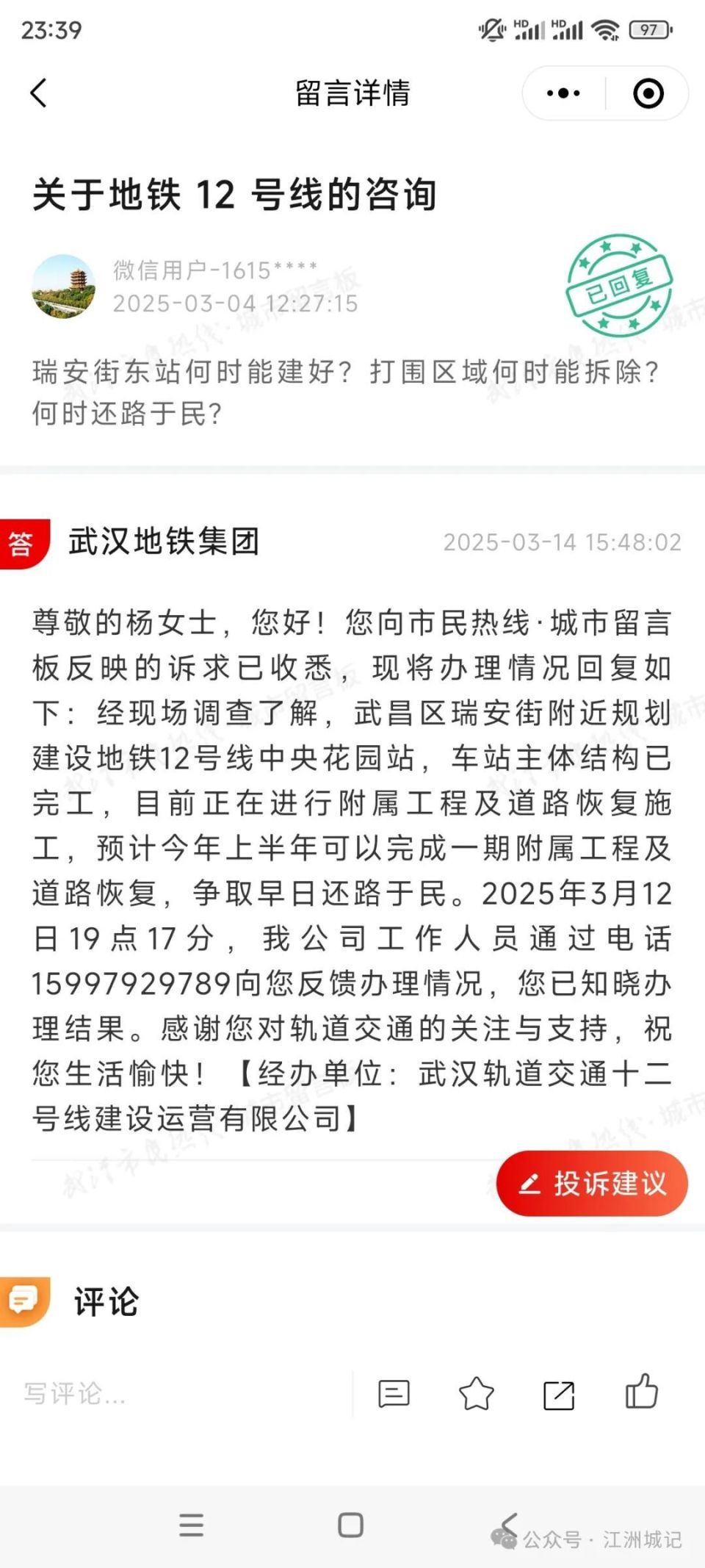Image resolution: width=705 pixels, height=1568 pixels.
Task: Open the user avatar of 微信用户-1615****
Action: (x=64, y=287)
